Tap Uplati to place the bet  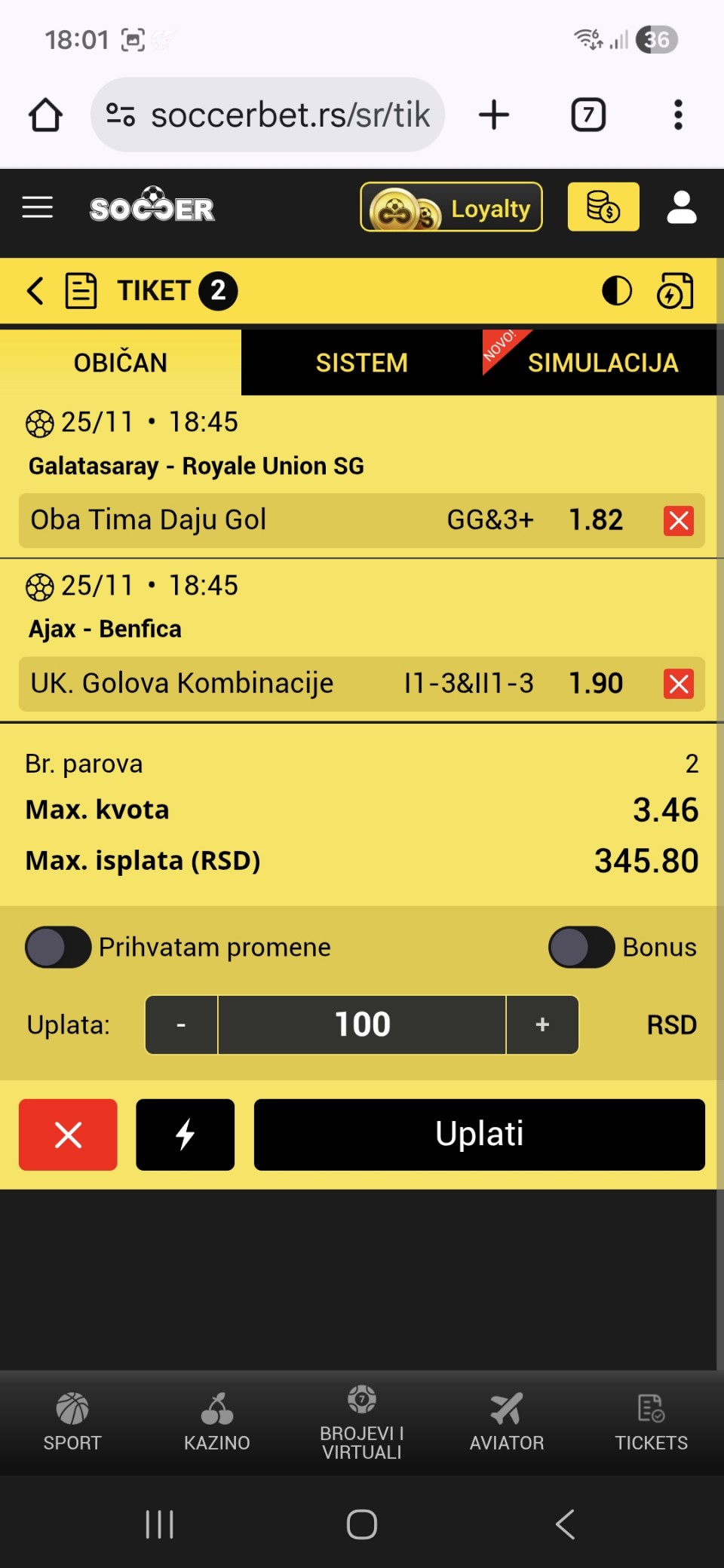(479, 1135)
